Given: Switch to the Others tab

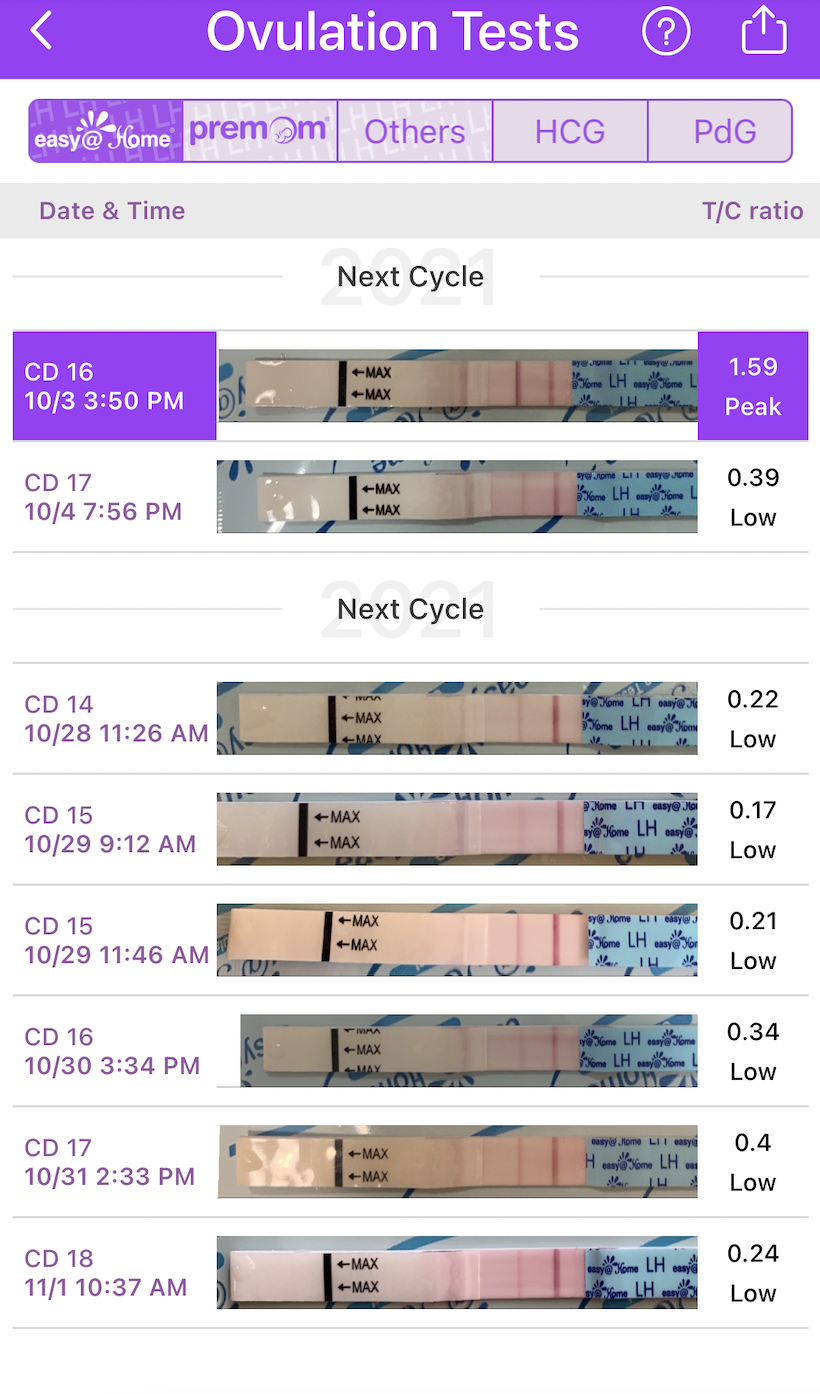Looking at the screenshot, I should point(415,131).
